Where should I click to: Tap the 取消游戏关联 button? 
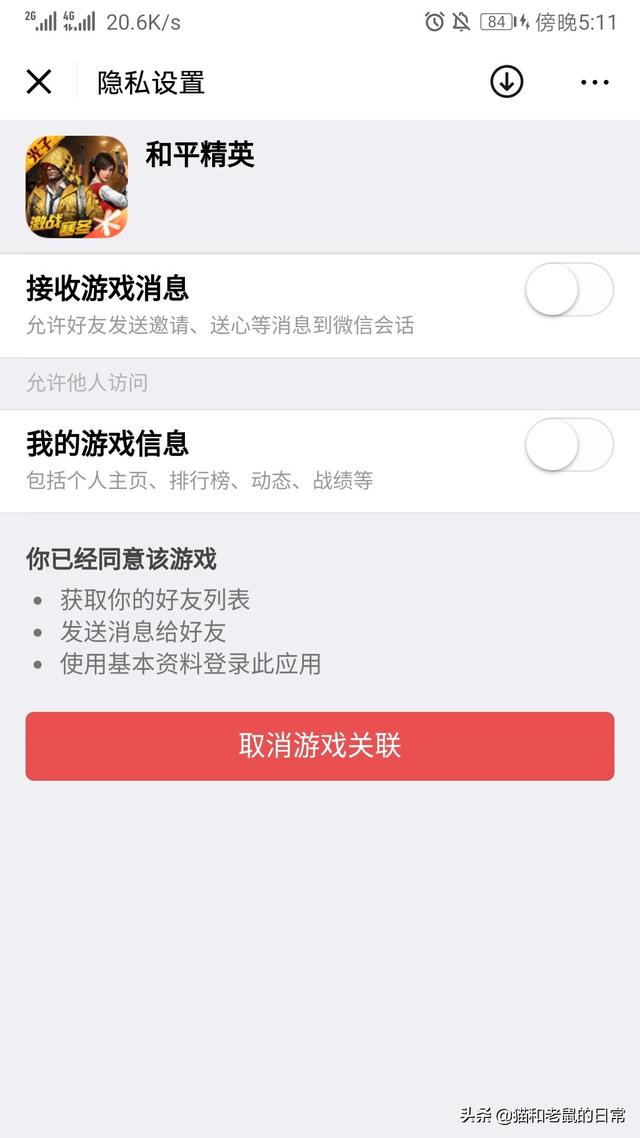(320, 746)
